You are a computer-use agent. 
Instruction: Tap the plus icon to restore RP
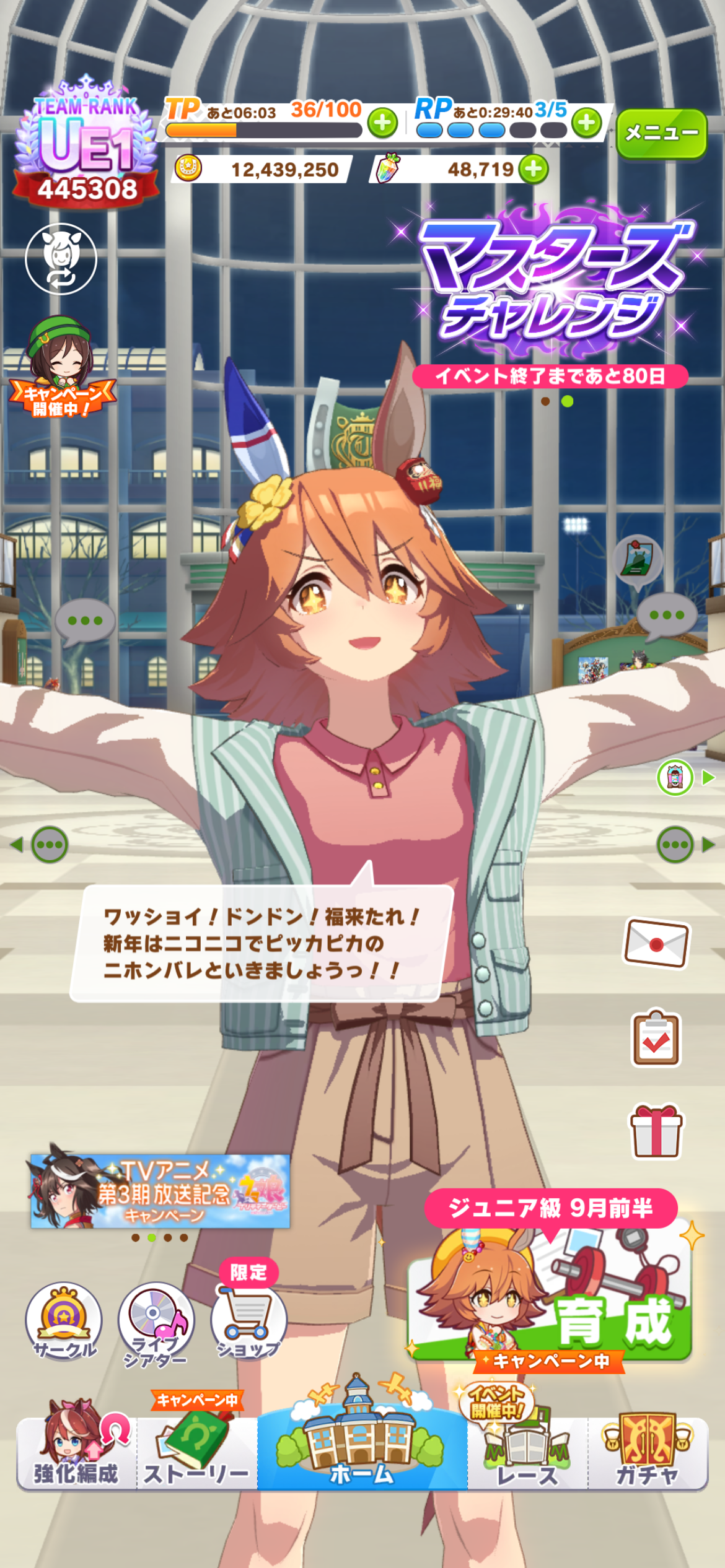[x=586, y=123]
